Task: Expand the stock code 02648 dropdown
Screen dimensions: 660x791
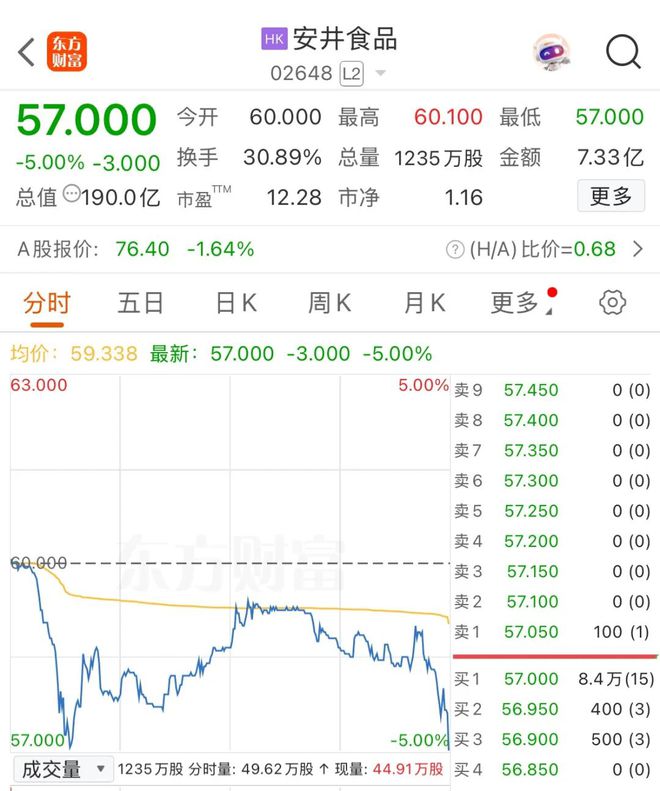Action: tap(380, 74)
